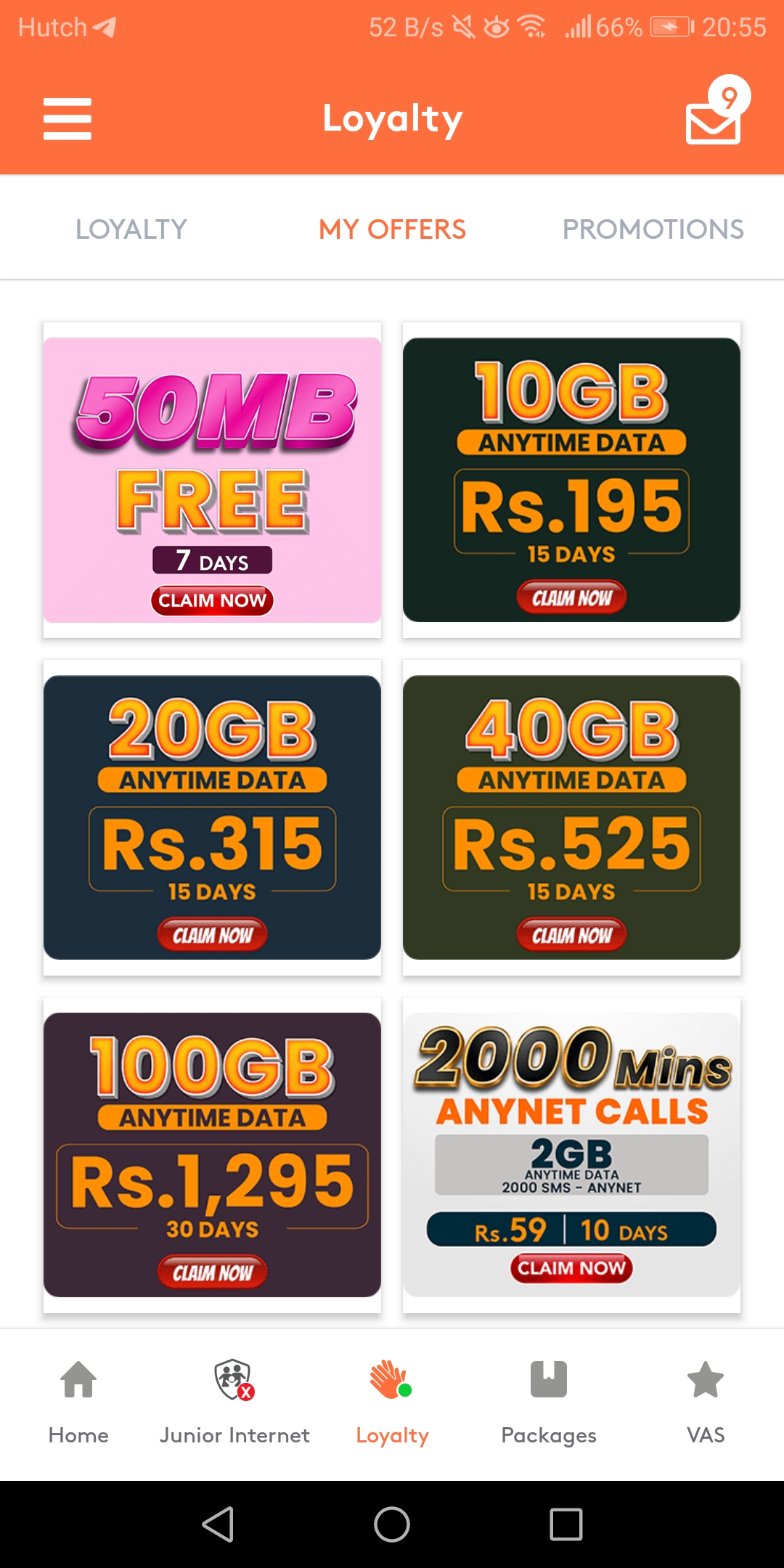Image resolution: width=784 pixels, height=1568 pixels.
Task: Switch to the Packages tab
Action: coord(549,1402)
